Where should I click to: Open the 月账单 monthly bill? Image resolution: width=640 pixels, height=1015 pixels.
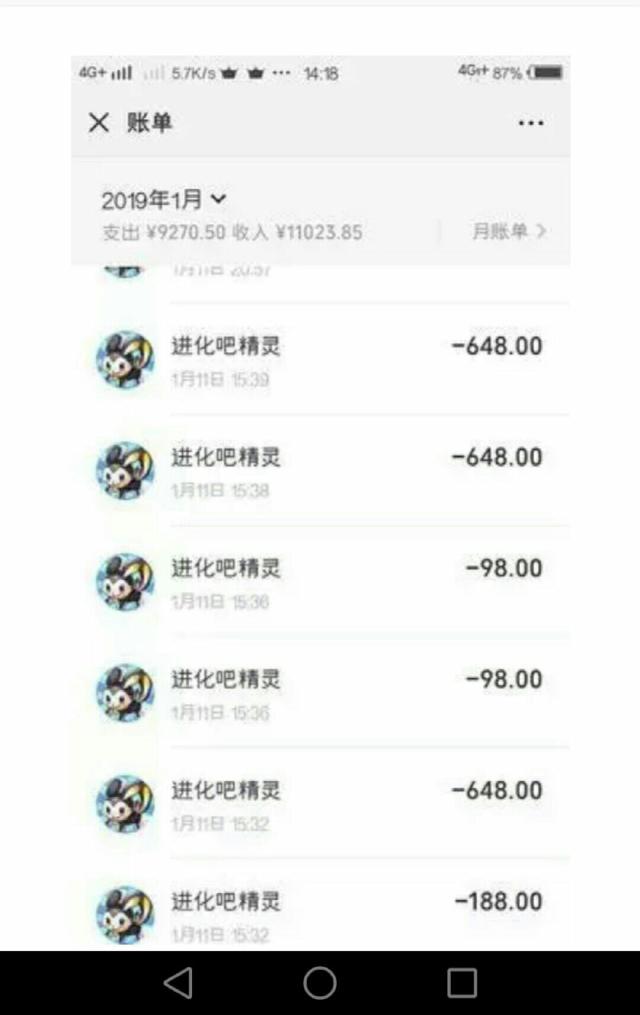click(x=509, y=232)
